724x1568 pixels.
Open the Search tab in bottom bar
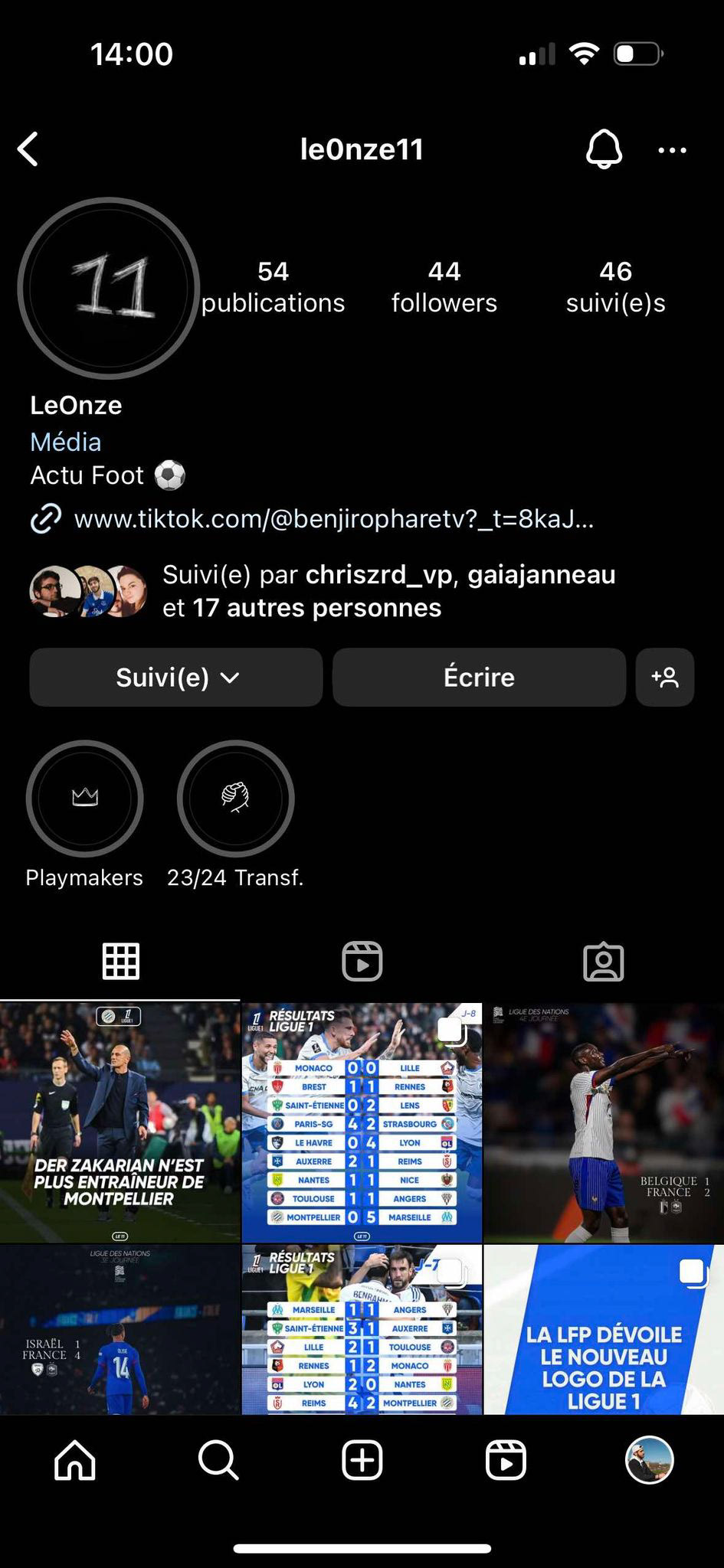pos(218,1461)
